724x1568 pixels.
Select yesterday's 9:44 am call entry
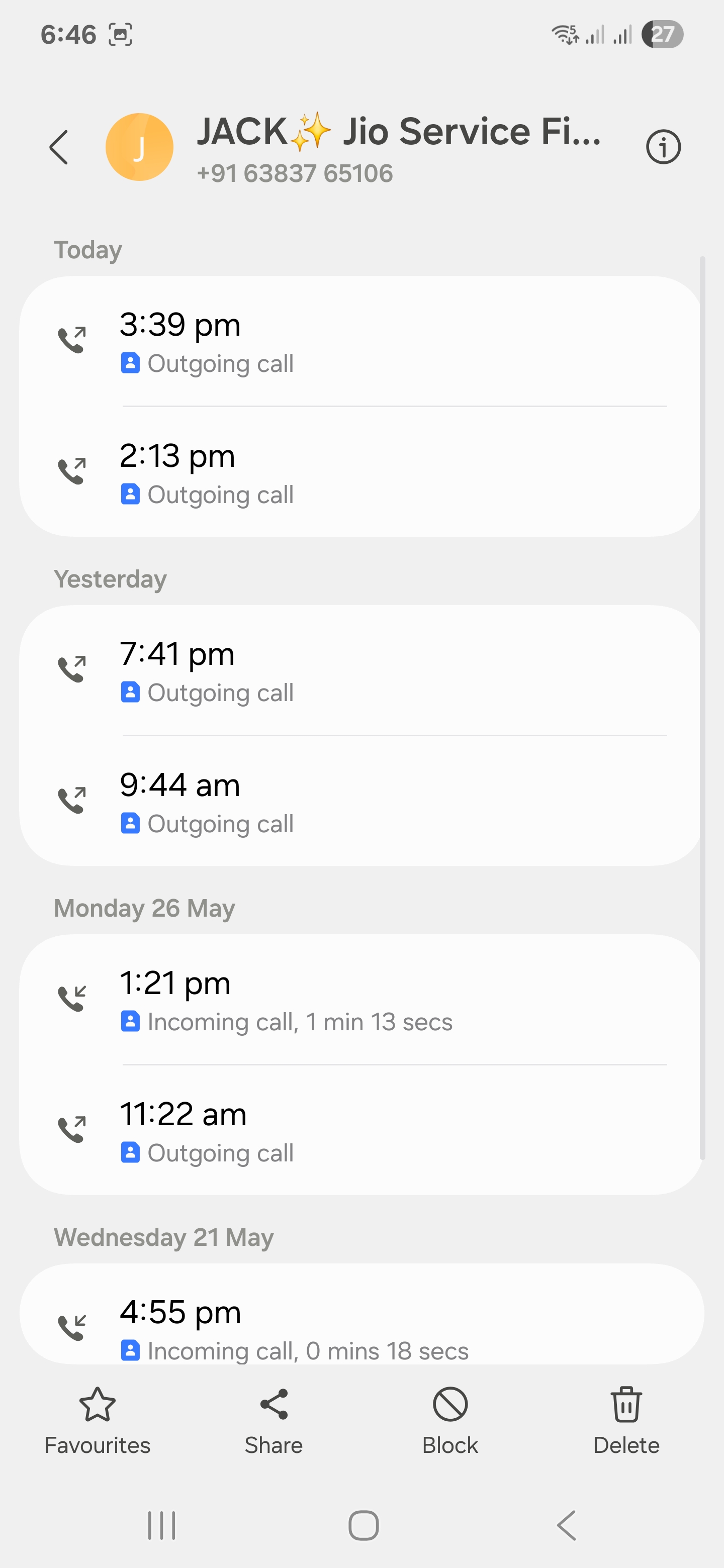360,802
